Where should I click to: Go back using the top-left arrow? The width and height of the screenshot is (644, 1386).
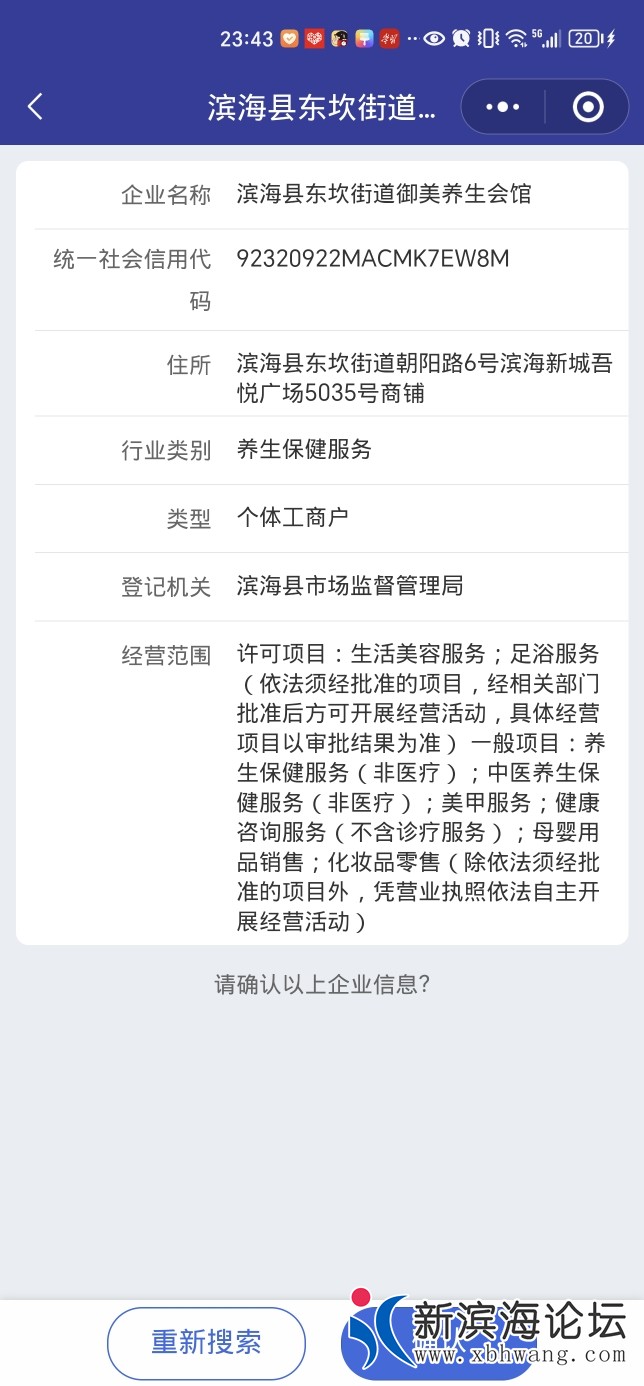coord(36,107)
